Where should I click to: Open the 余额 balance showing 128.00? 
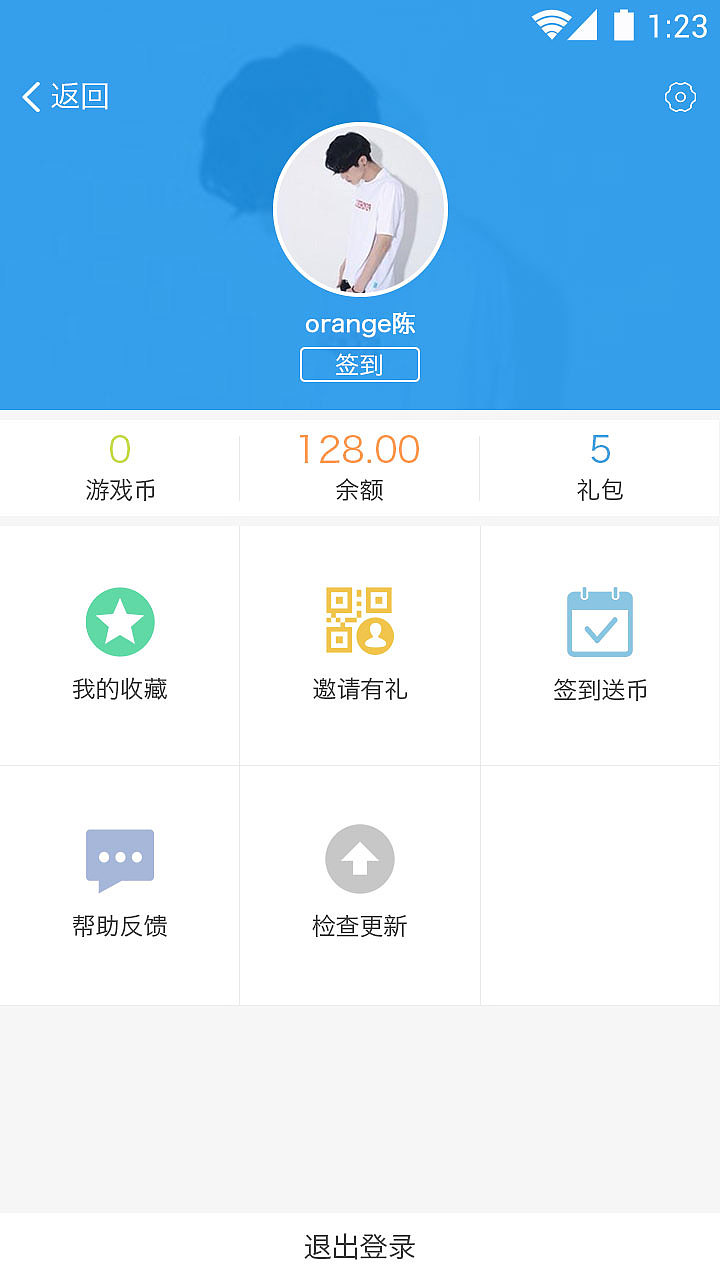[359, 465]
